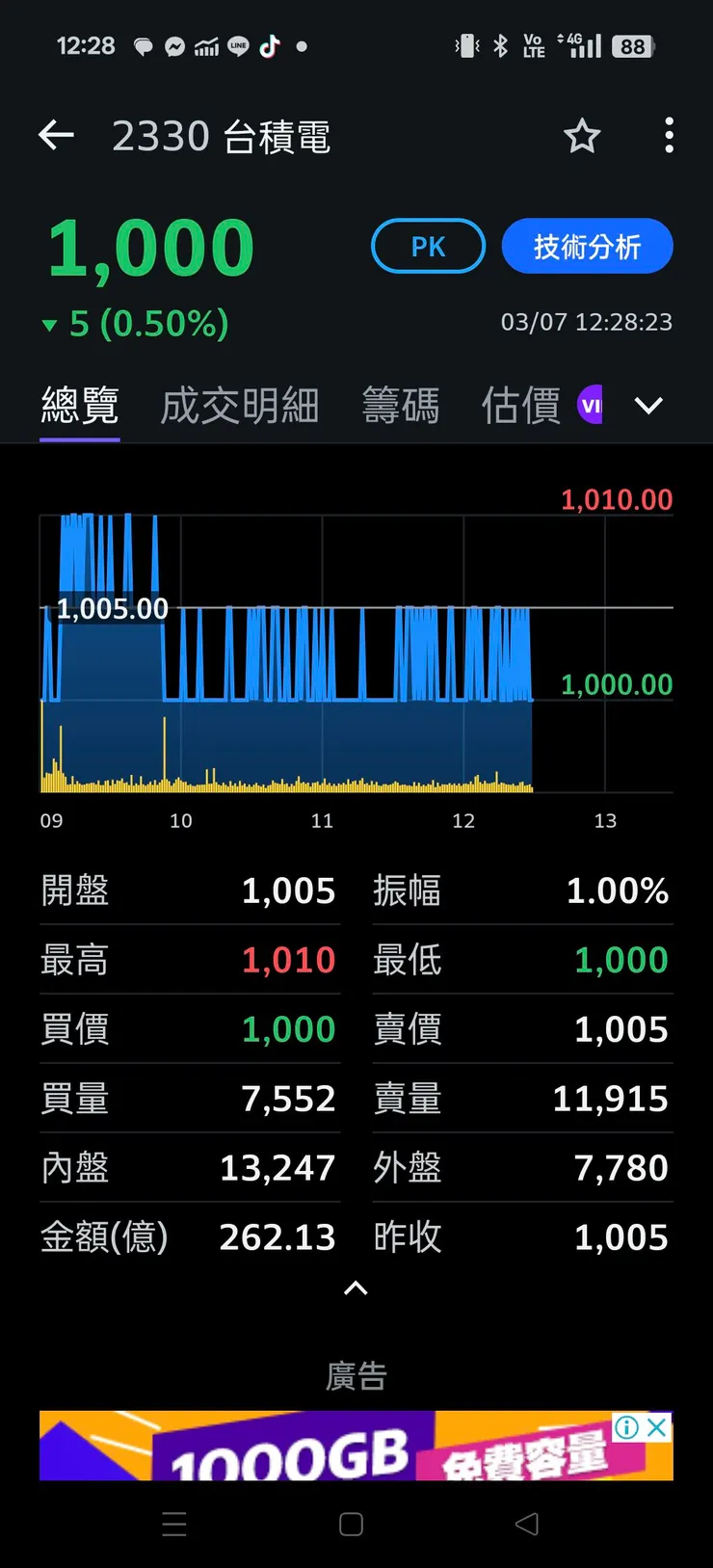Tap the green price 1,000 display
The height and width of the screenshot is (1568, 713).
tap(149, 245)
